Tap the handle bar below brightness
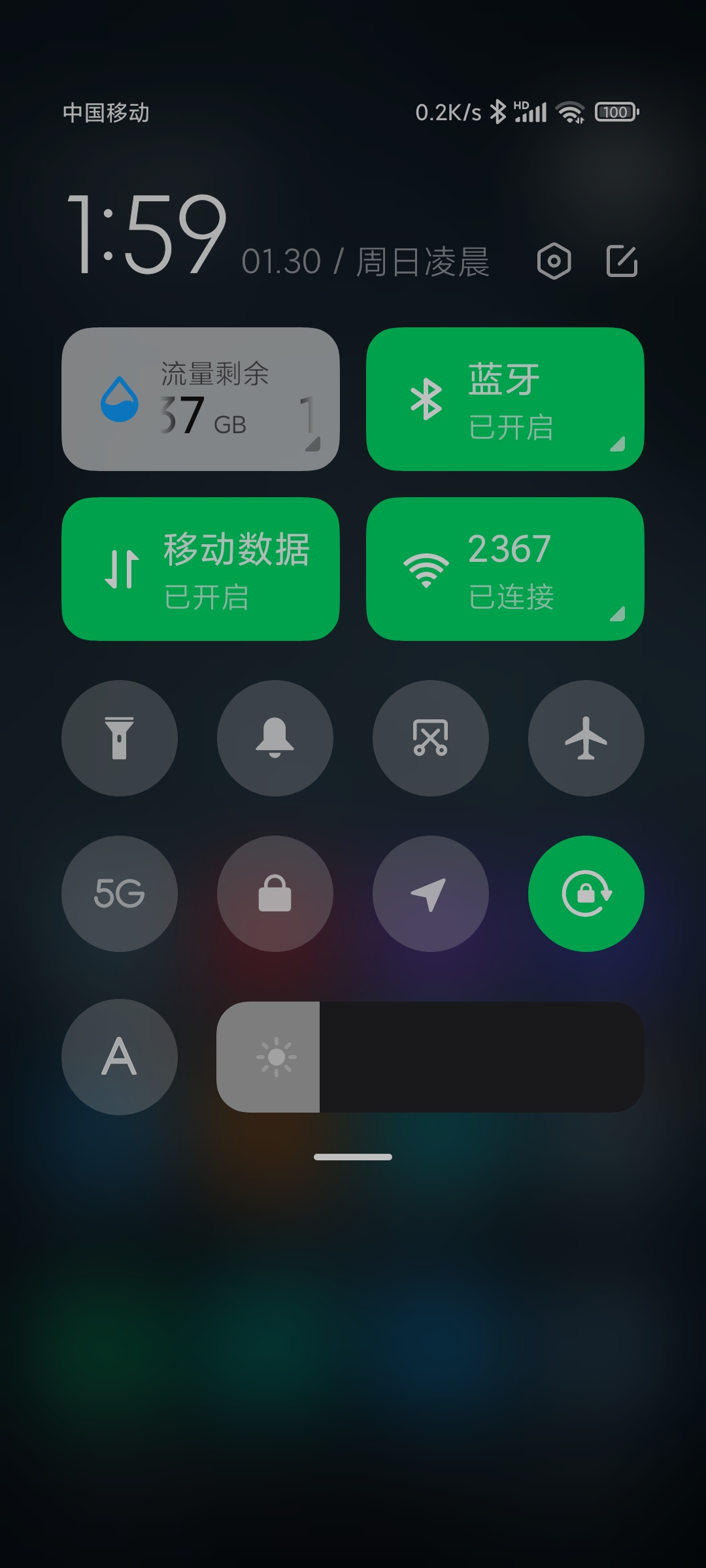Viewport: 706px width, 1568px height. pyautogui.click(x=353, y=1157)
